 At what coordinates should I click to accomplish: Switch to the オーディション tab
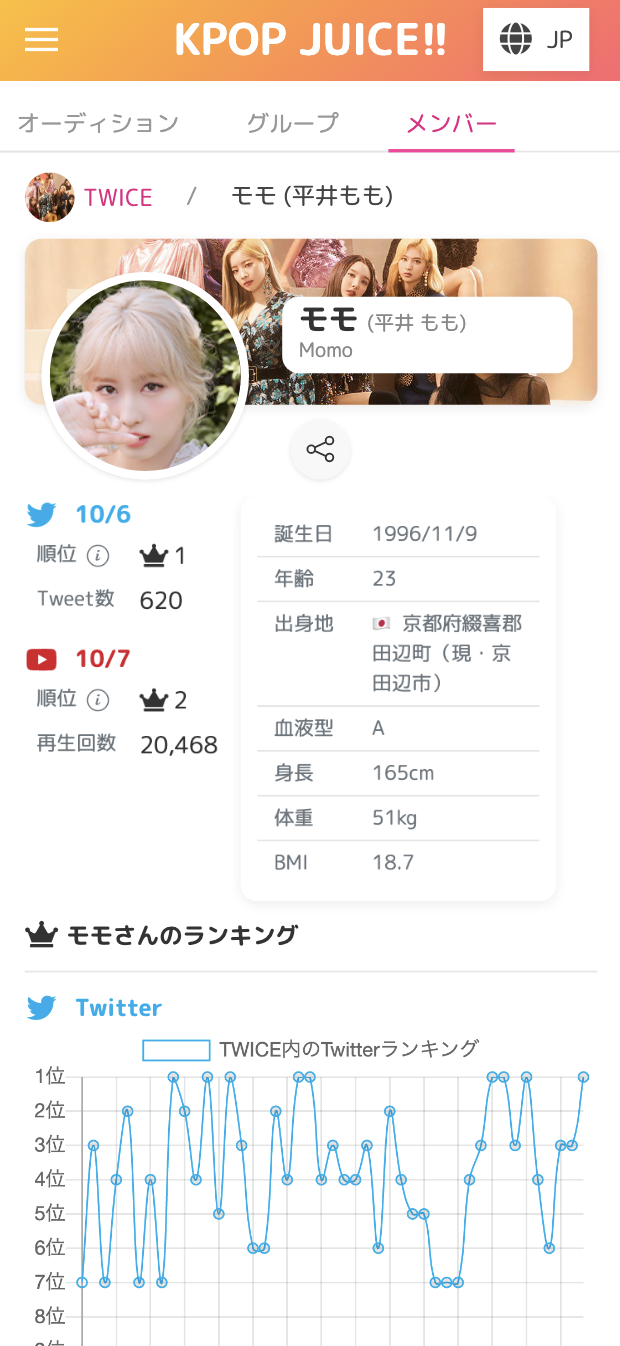[98, 123]
